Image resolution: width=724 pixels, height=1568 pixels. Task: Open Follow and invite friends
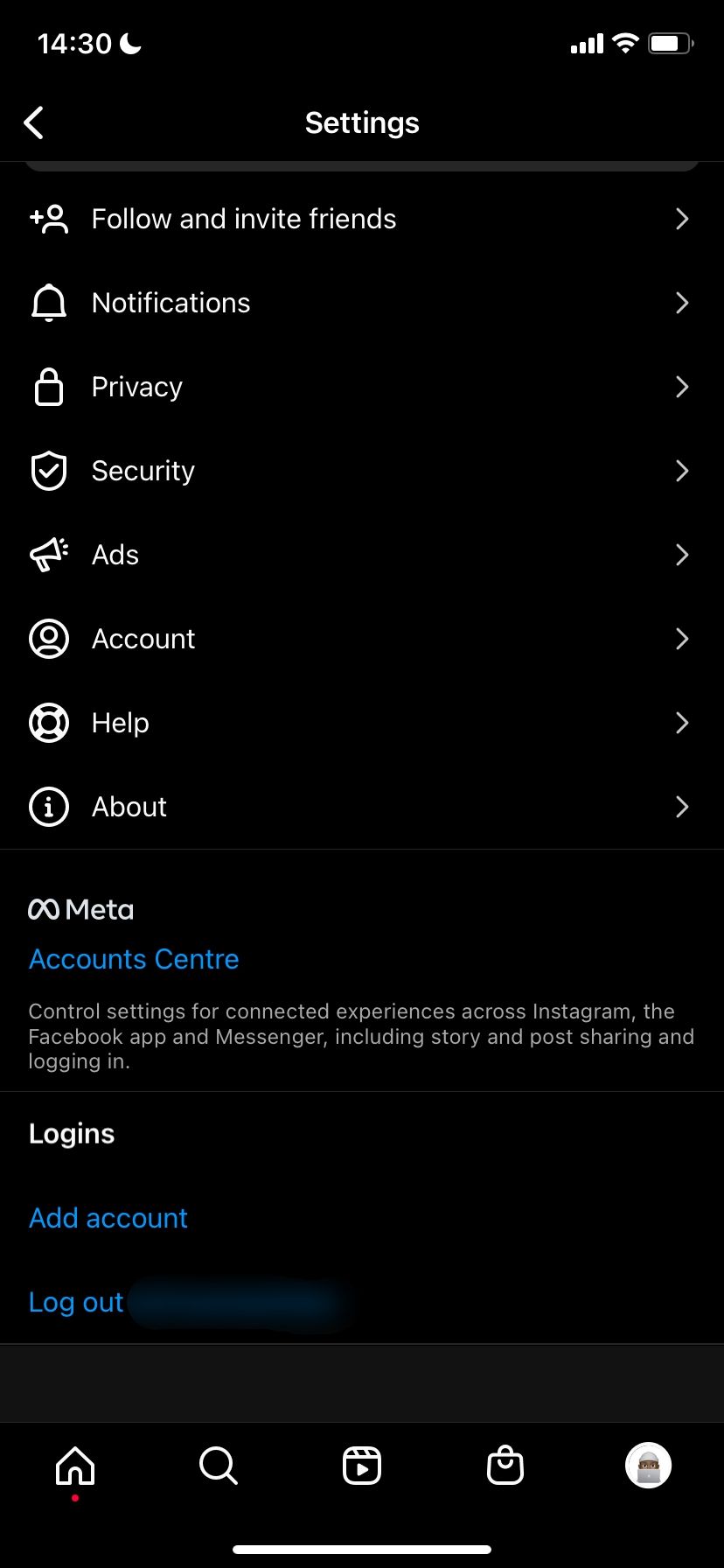click(244, 219)
